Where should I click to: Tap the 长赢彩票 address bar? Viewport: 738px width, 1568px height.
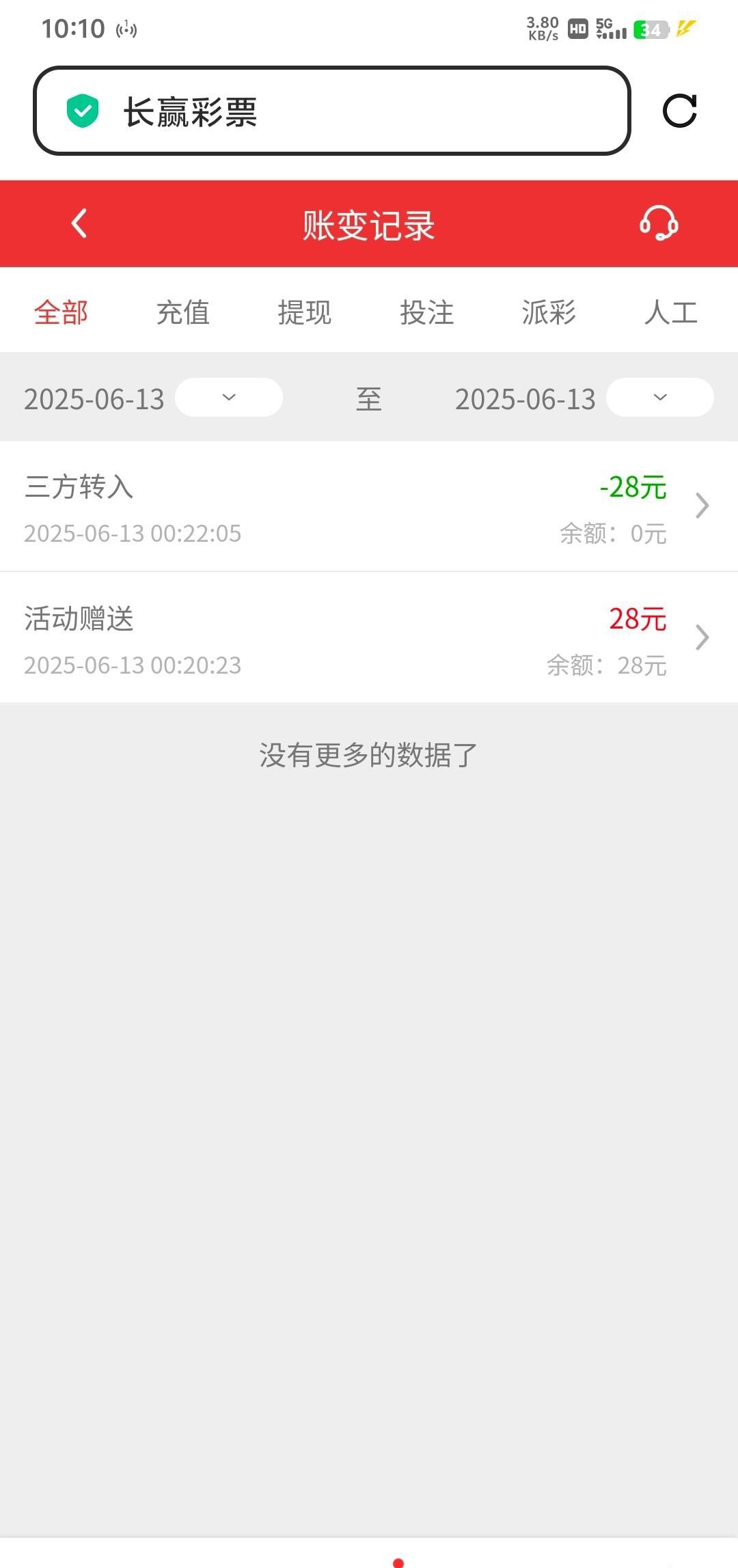tap(331, 111)
